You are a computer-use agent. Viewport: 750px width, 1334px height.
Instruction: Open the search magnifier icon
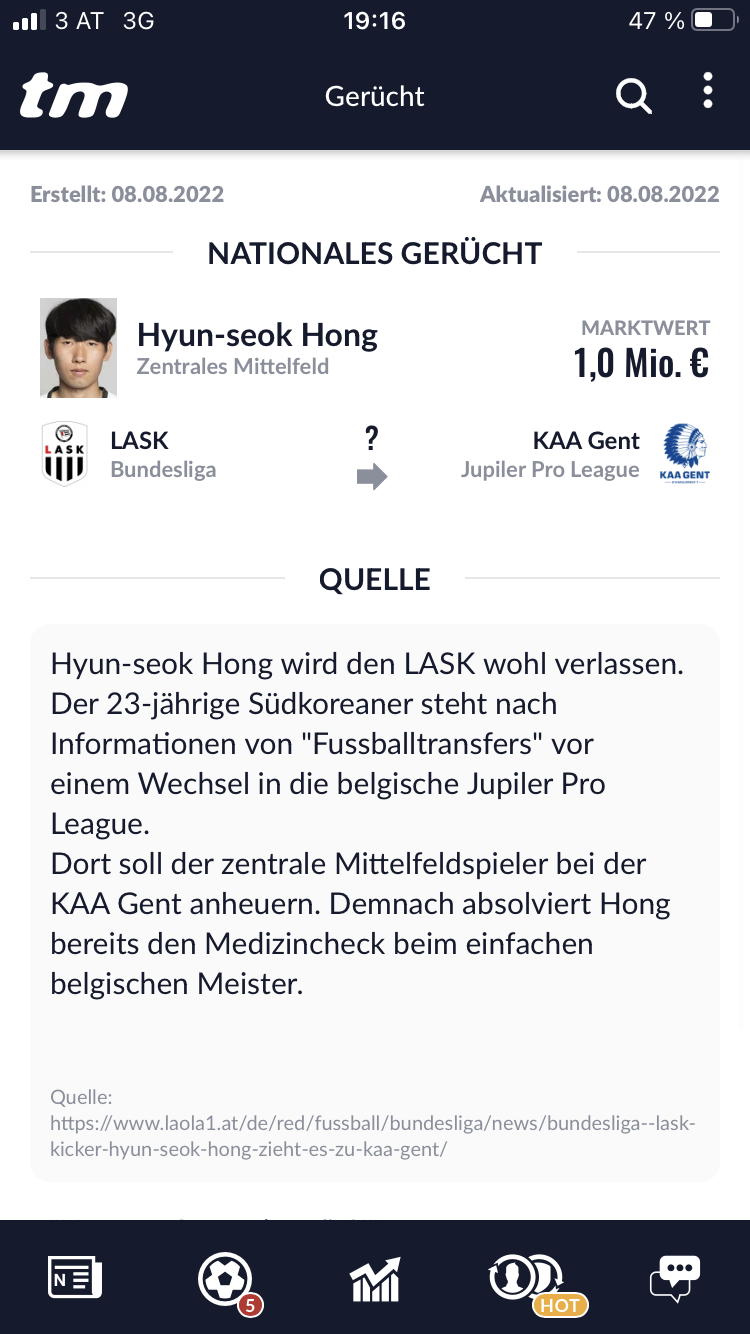tap(633, 96)
